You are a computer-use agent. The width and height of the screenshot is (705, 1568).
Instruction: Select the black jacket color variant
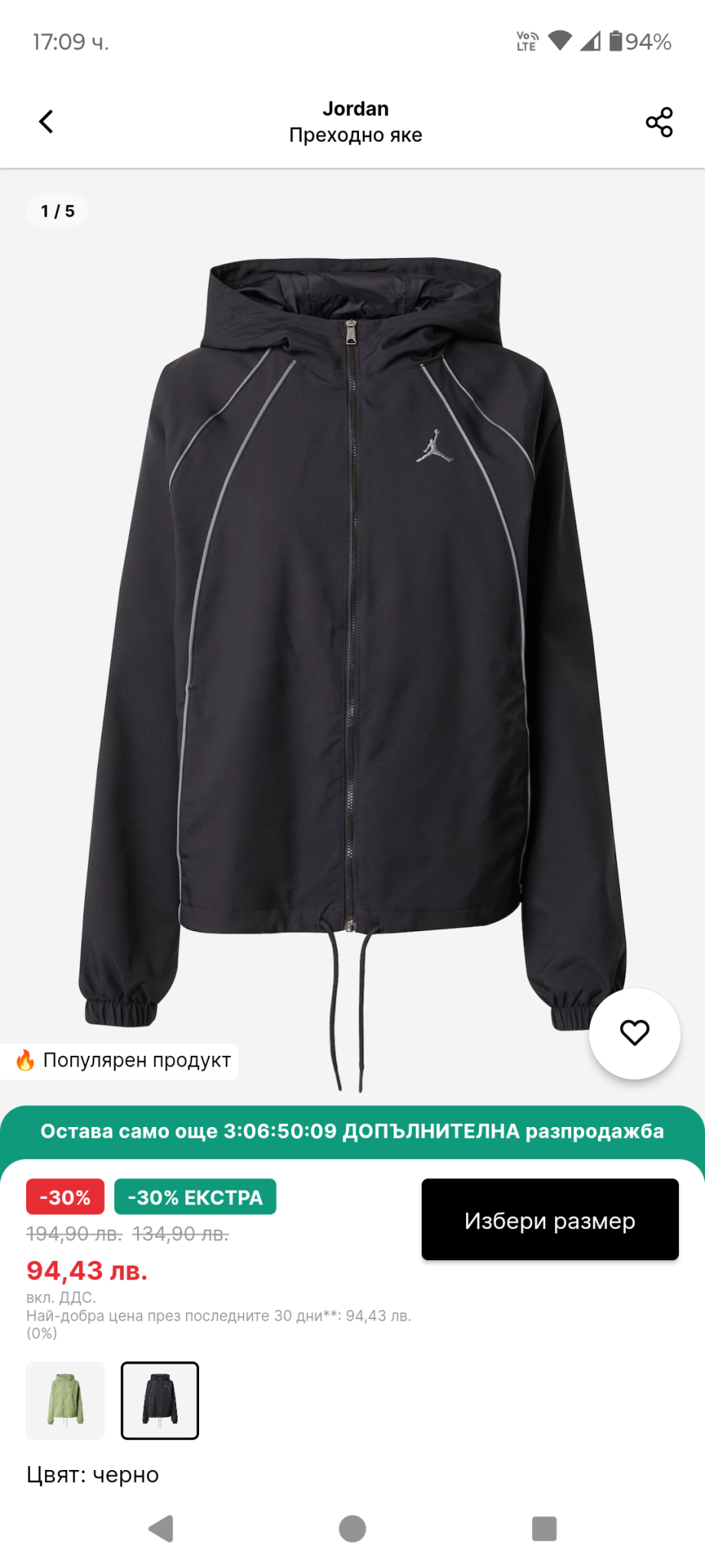(x=160, y=1400)
